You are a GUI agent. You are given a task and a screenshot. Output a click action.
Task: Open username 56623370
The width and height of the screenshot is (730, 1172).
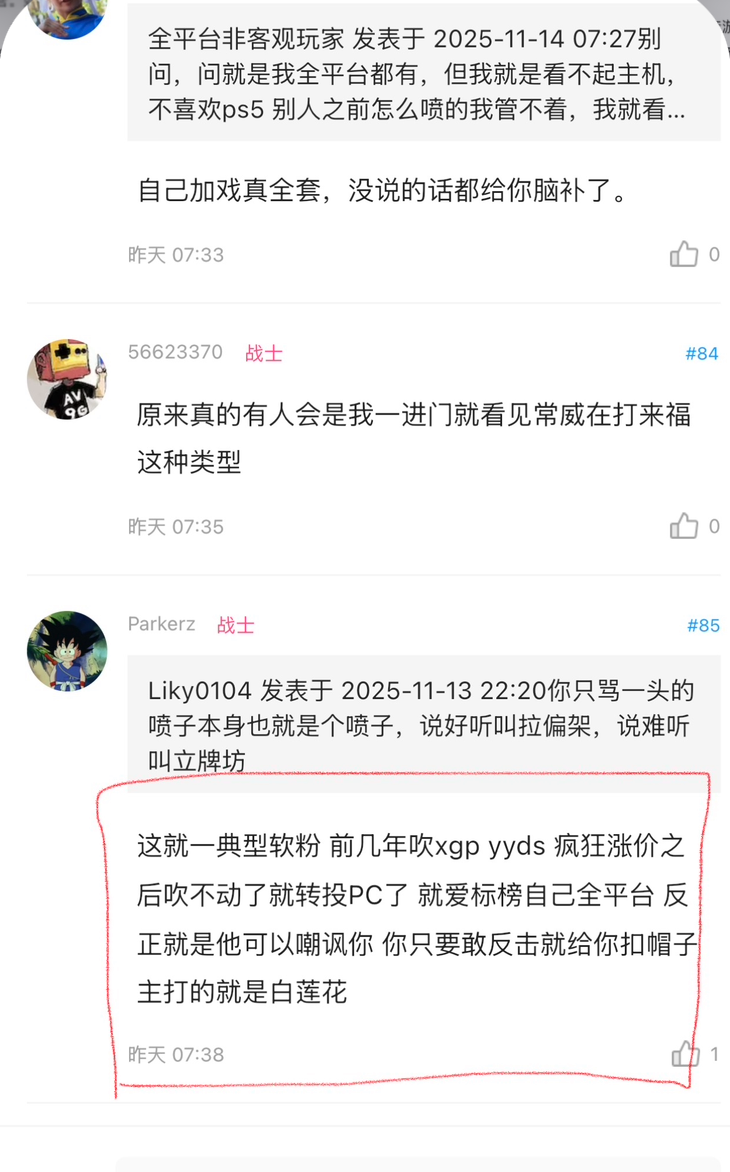click(175, 352)
